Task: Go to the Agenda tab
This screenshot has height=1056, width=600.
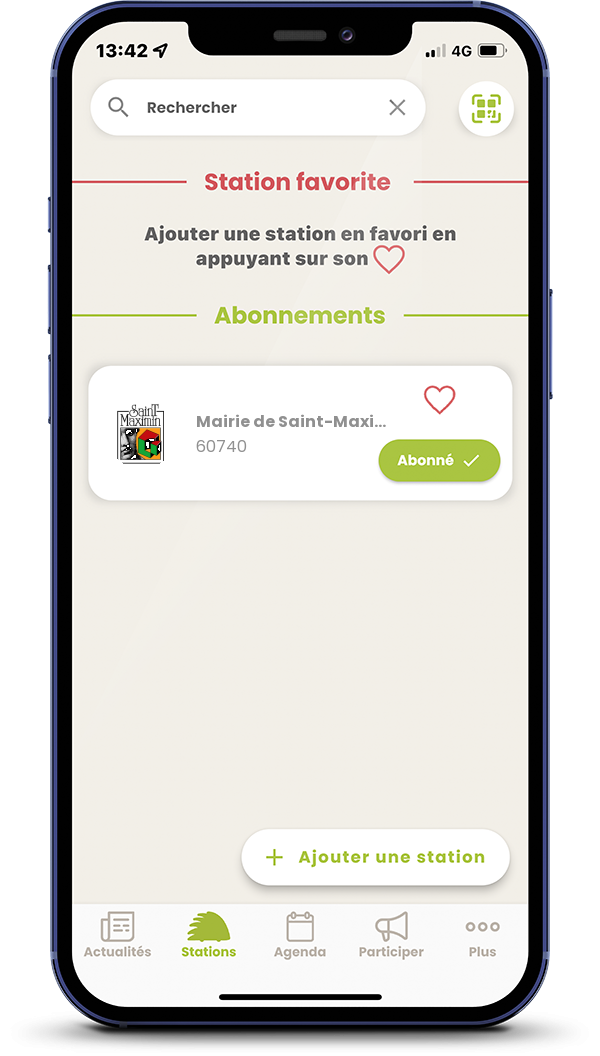Action: [300, 936]
